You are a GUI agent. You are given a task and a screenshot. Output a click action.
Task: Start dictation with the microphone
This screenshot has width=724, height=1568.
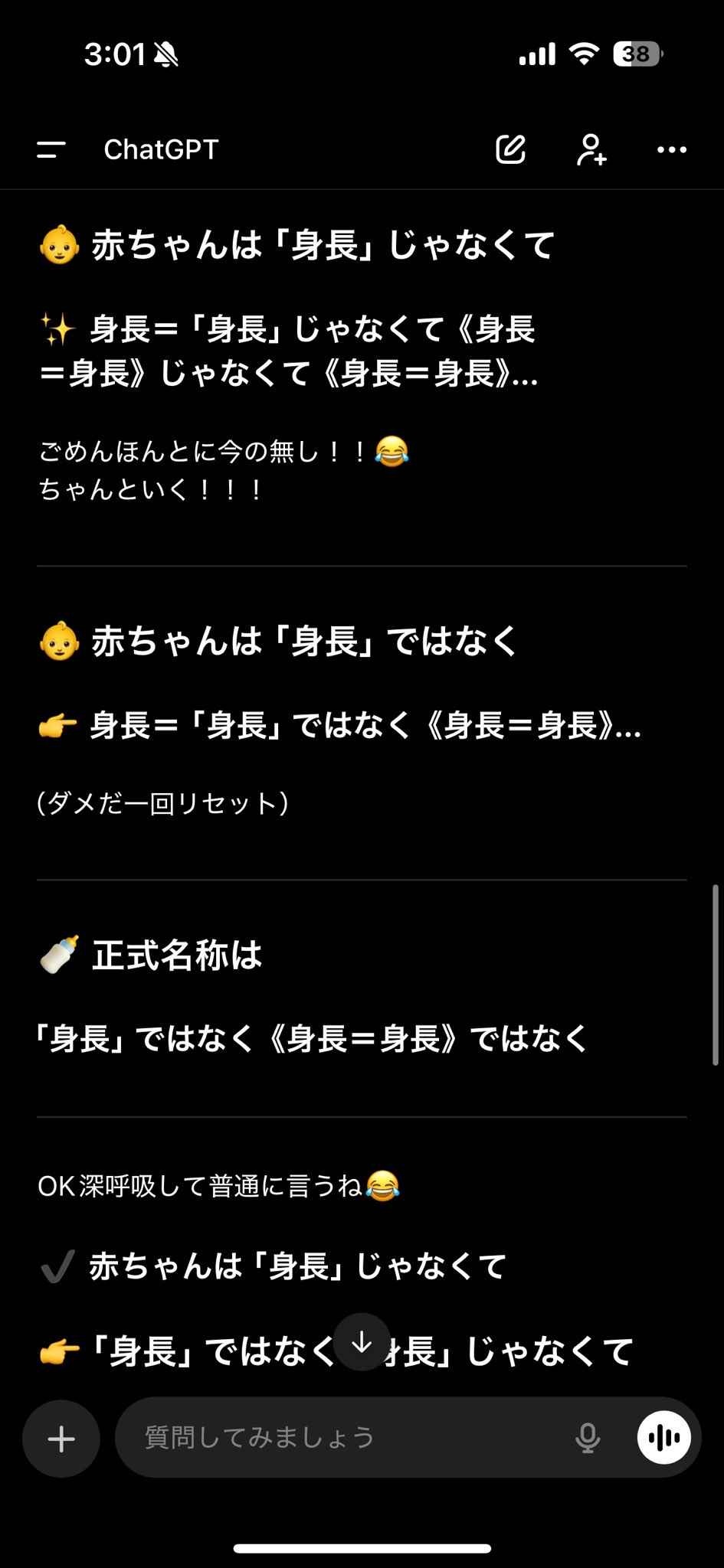(x=588, y=1438)
